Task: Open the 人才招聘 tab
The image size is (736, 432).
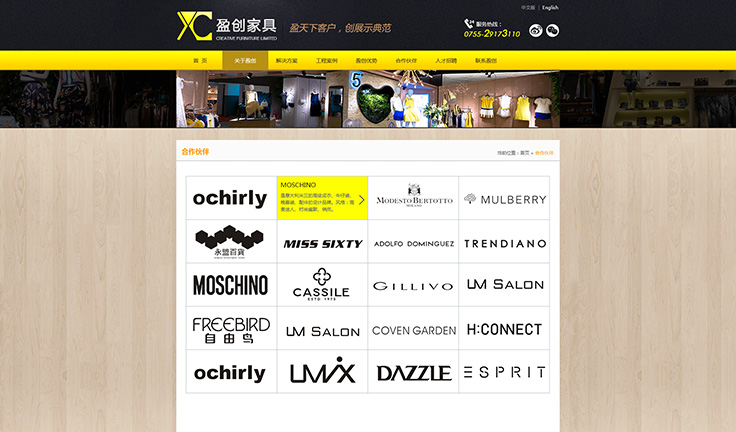Action: [446, 61]
